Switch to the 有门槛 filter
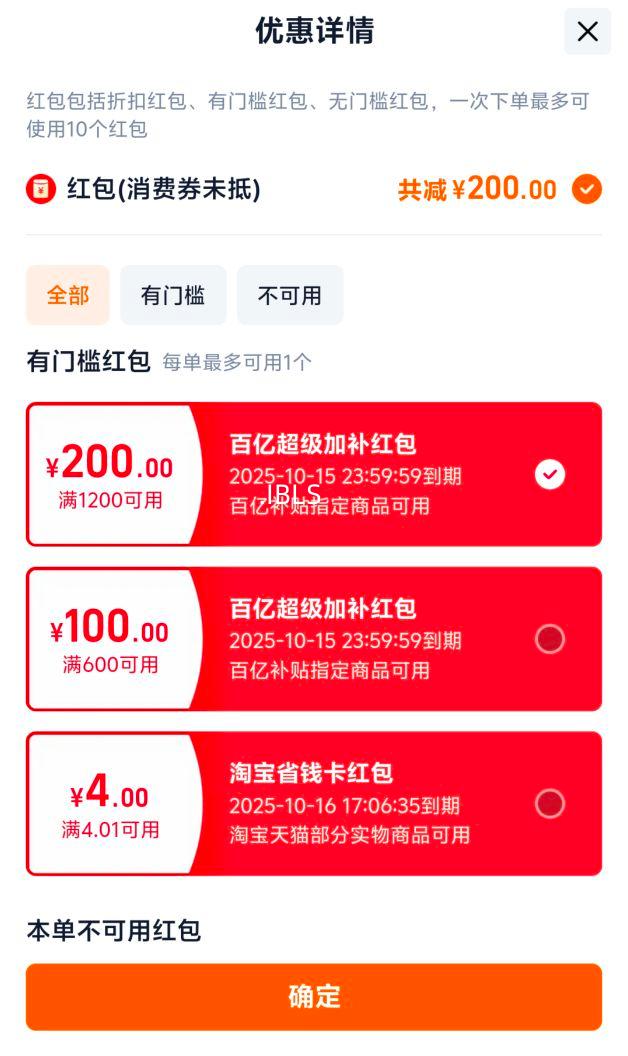628x1056 pixels. coord(173,295)
